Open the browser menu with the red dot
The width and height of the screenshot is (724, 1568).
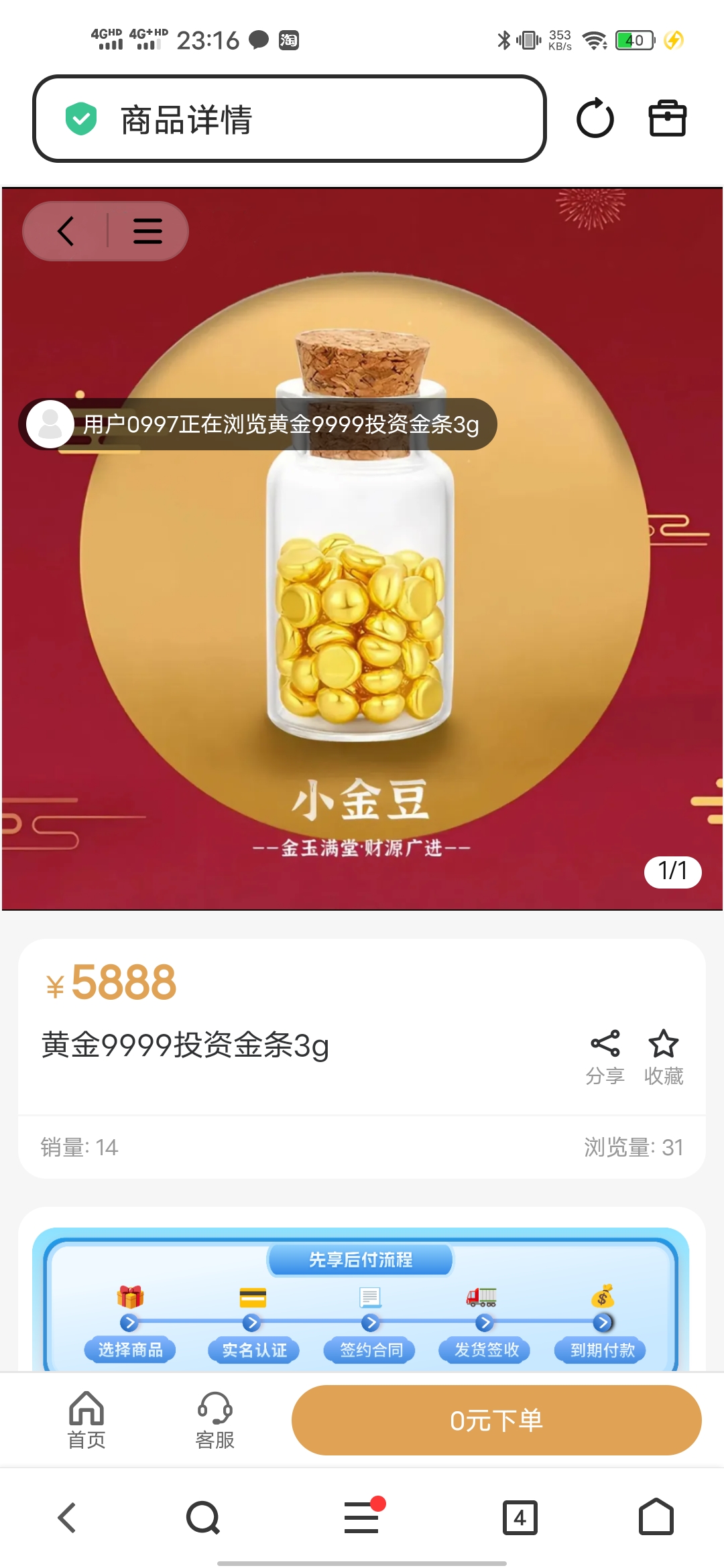point(362,1518)
